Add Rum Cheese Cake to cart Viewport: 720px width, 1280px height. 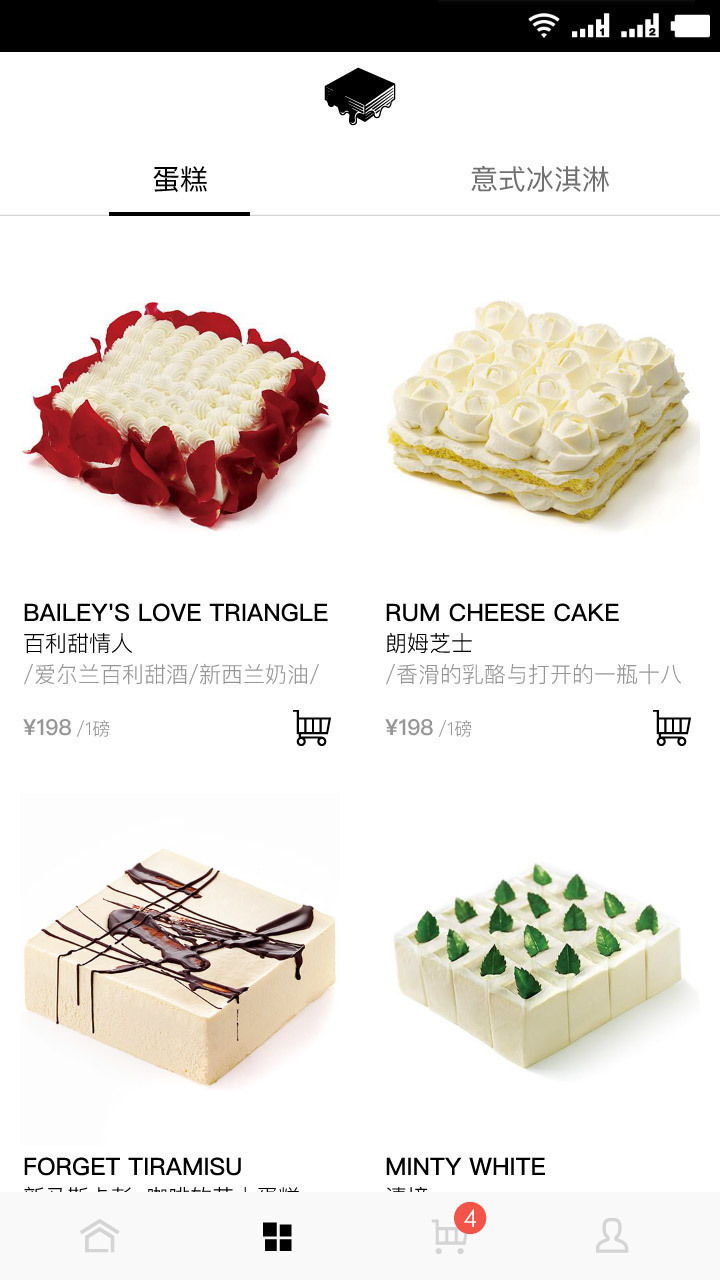pyautogui.click(x=672, y=727)
